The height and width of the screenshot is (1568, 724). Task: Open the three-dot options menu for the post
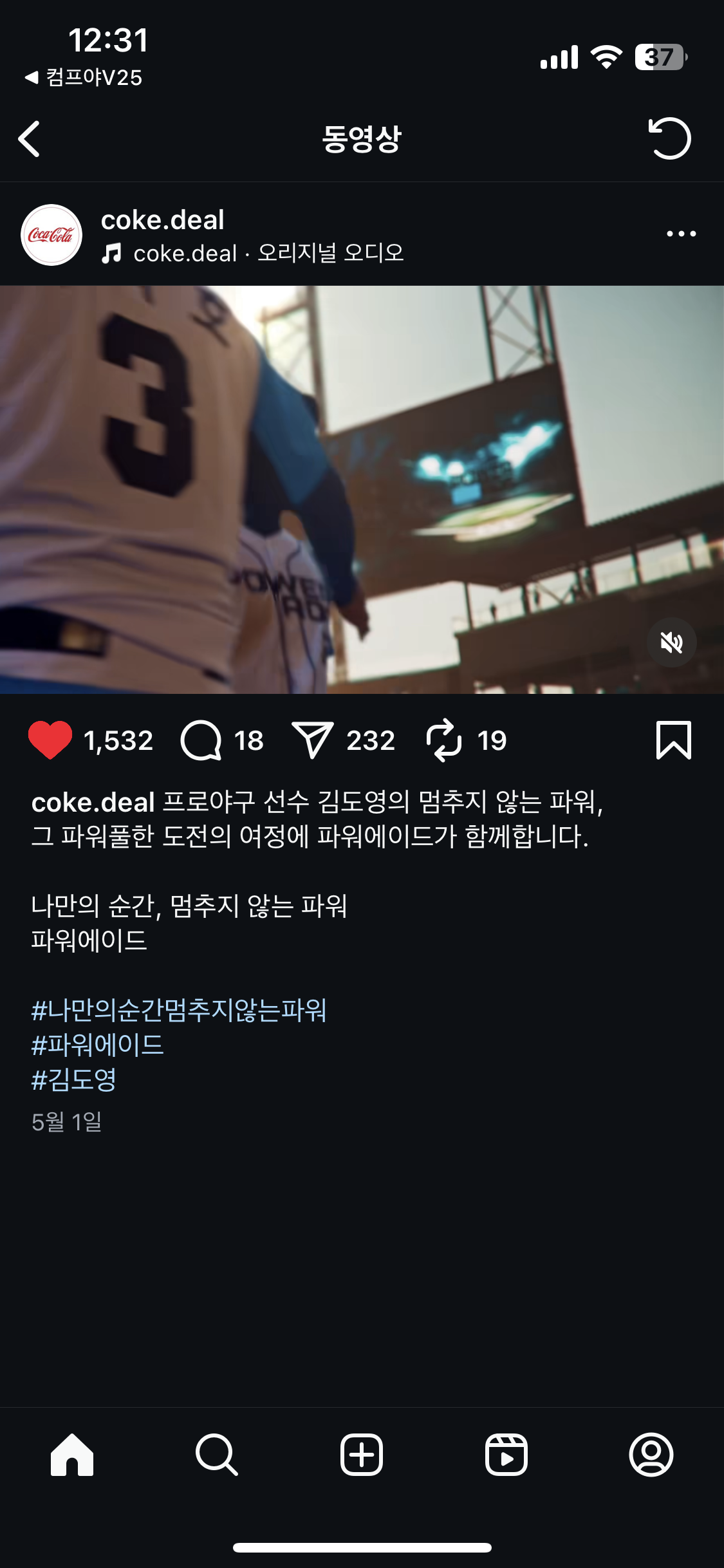pyautogui.click(x=681, y=234)
